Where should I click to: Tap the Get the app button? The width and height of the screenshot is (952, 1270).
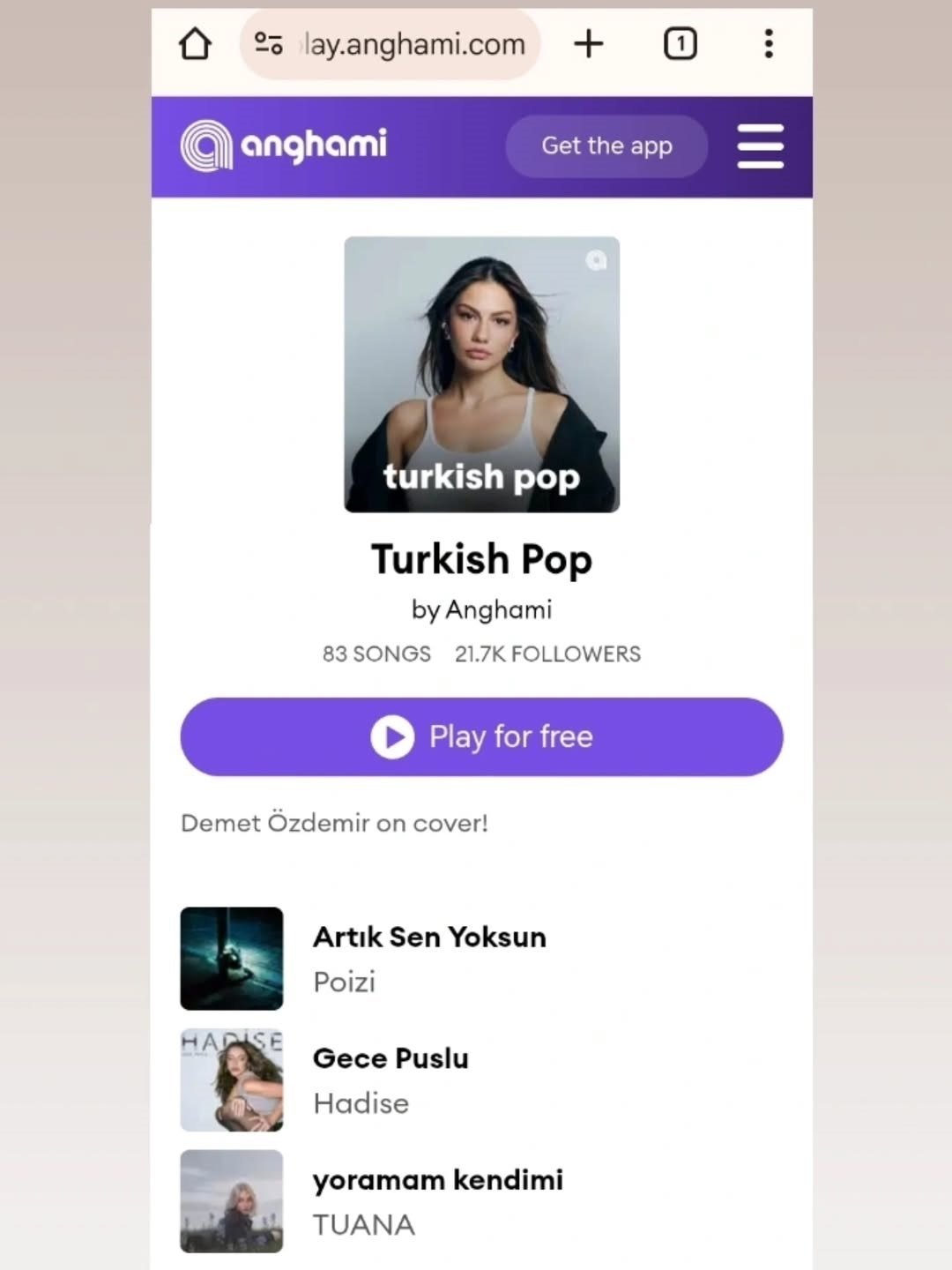pyautogui.click(x=606, y=146)
